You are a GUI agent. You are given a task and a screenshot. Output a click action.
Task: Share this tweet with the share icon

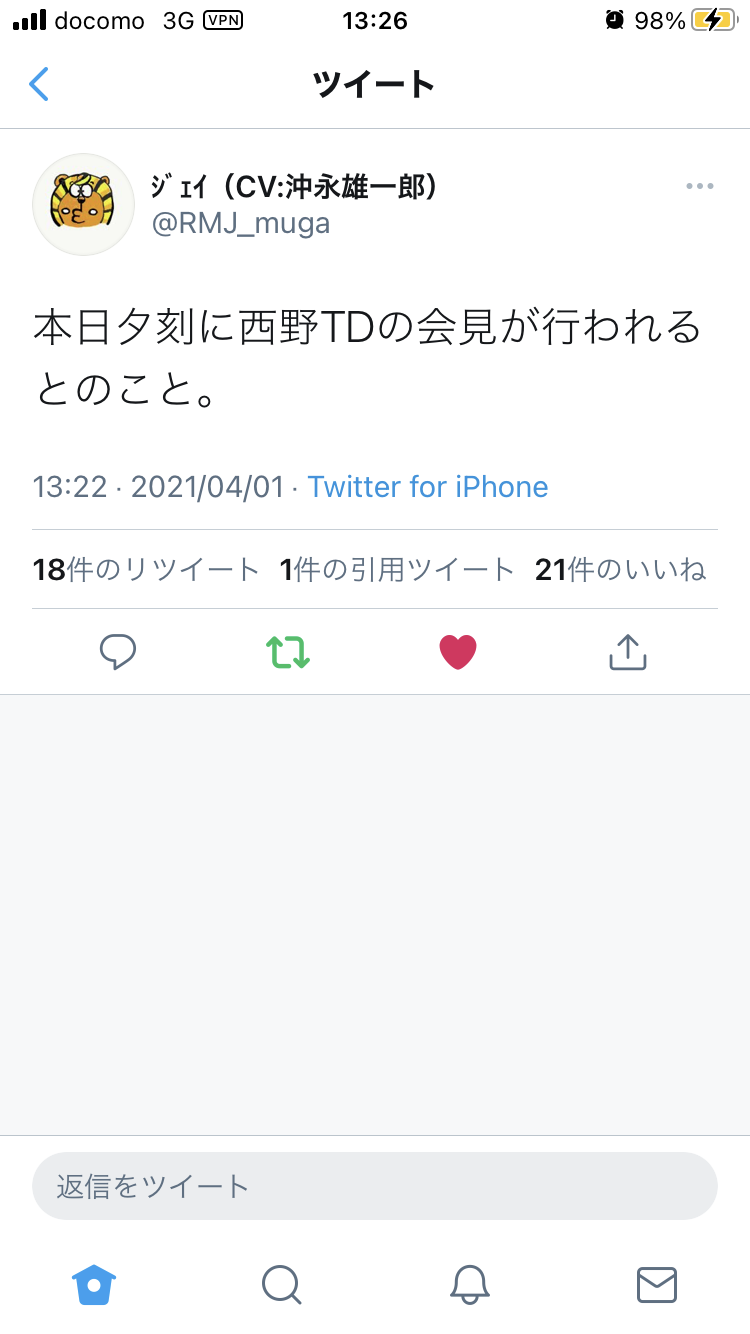click(x=628, y=652)
